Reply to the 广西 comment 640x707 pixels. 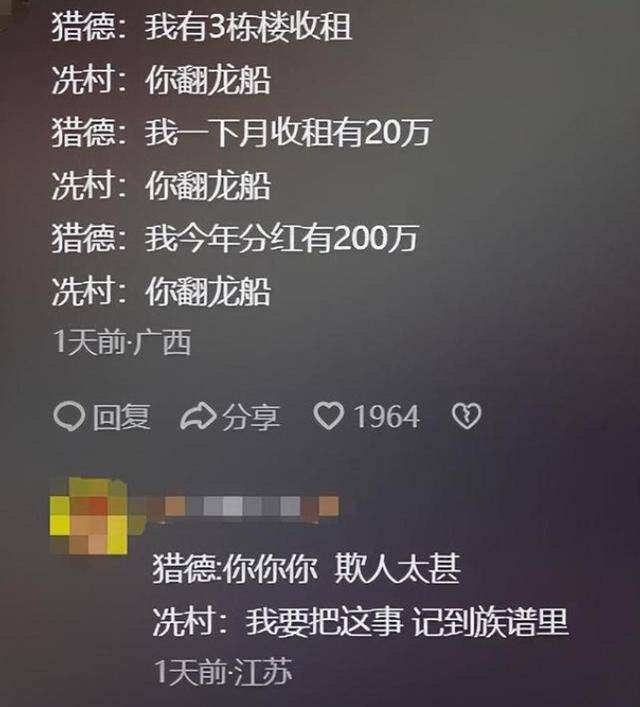coord(101,416)
